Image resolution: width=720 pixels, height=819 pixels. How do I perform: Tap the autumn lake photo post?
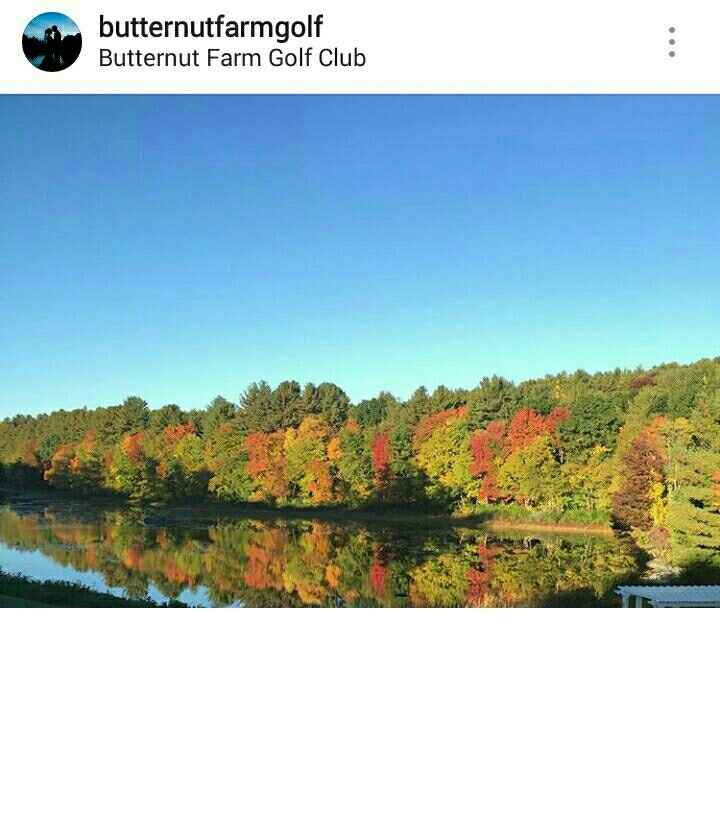coord(360,350)
